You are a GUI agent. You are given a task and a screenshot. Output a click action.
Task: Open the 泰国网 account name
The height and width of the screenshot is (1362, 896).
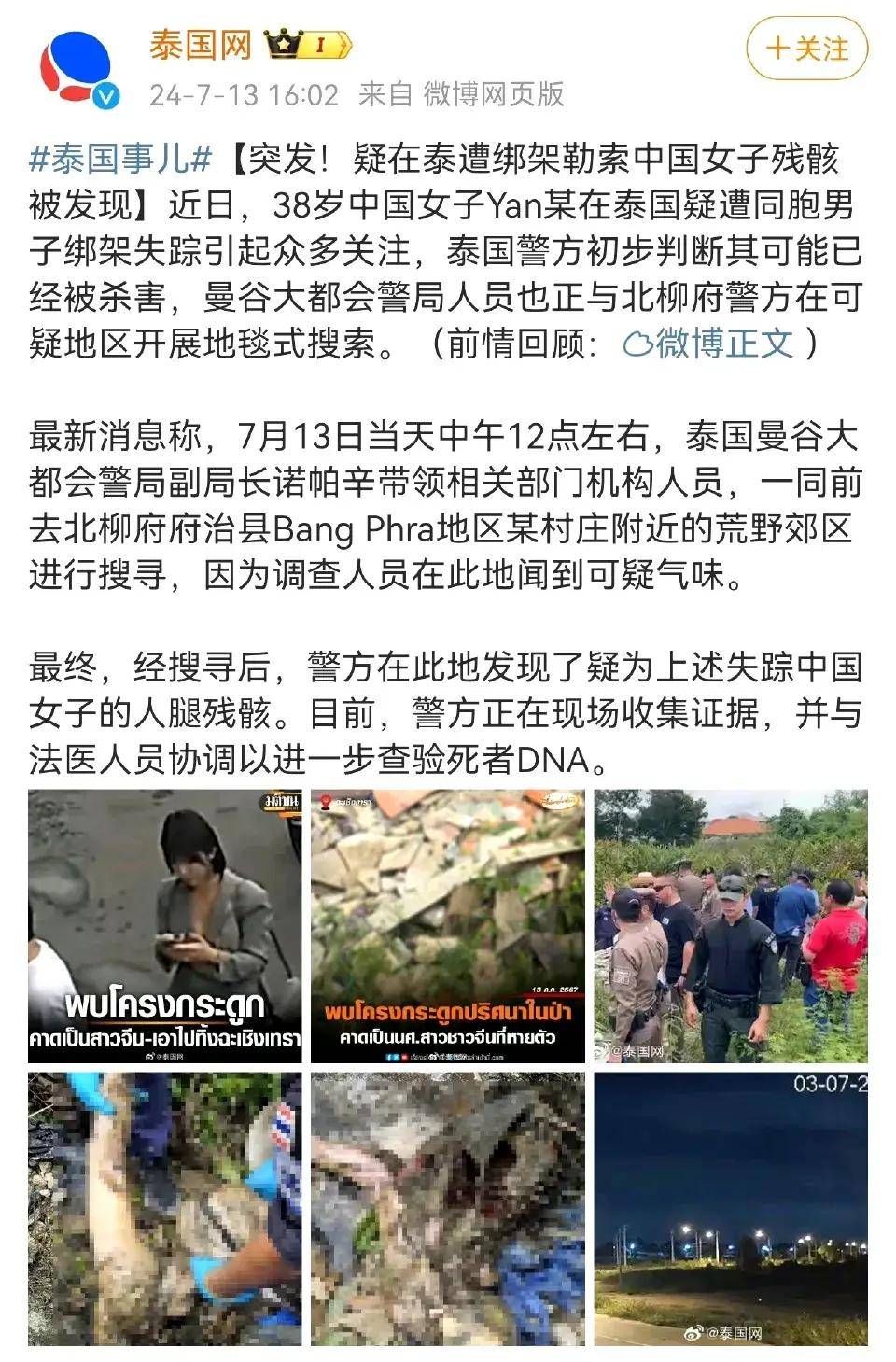point(201,44)
